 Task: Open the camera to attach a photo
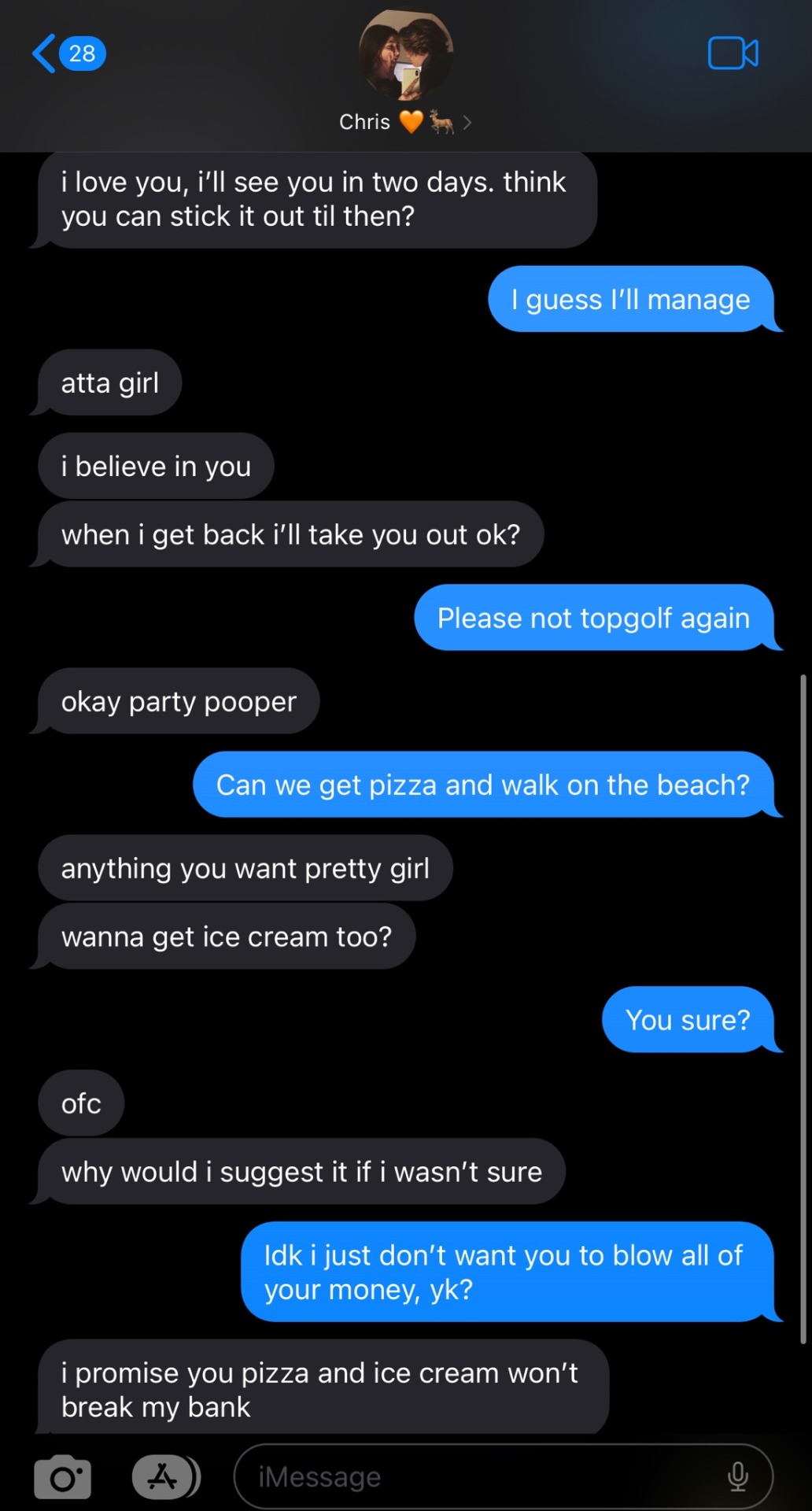pyautogui.click(x=63, y=1477)
